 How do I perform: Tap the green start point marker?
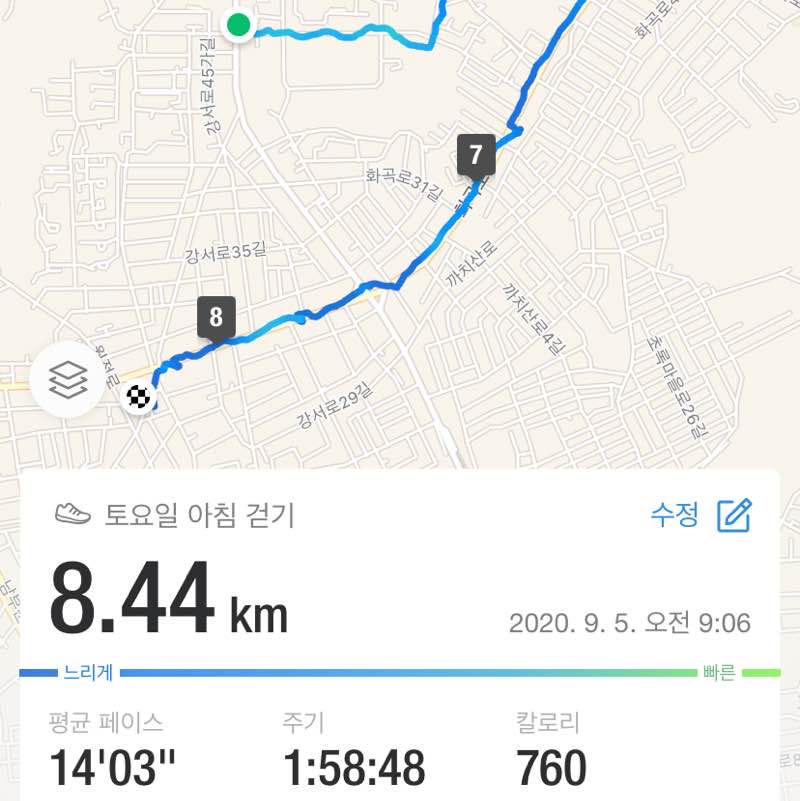[237, 23]
